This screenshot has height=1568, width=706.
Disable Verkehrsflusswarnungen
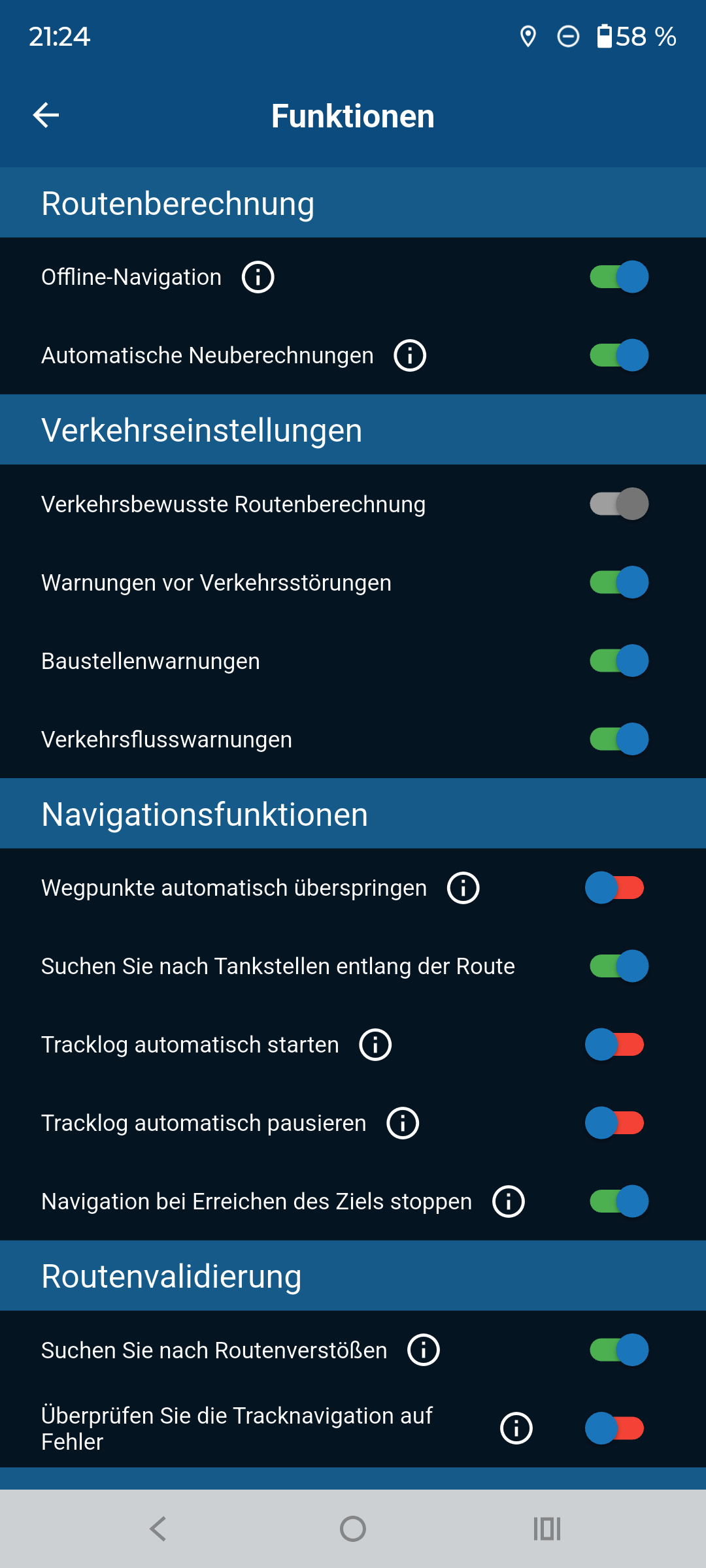click(618, 739)
